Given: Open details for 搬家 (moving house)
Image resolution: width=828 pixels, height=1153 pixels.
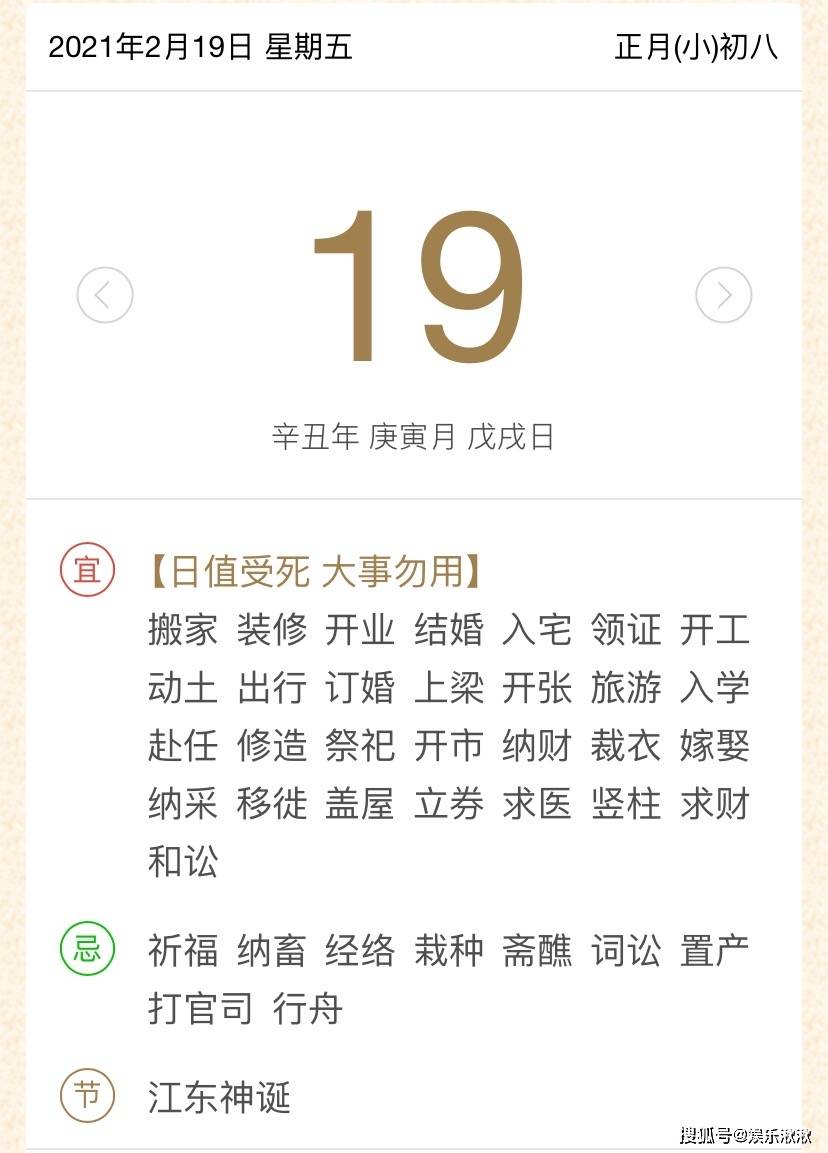Looking at the screenshot, I should pos(182,630).
